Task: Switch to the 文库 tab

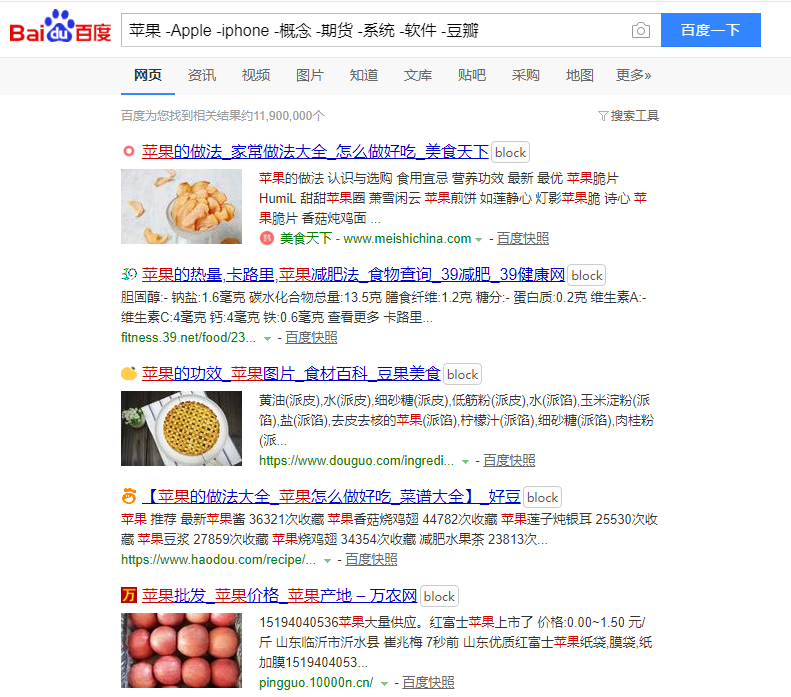Action: [x=418, y=75]
